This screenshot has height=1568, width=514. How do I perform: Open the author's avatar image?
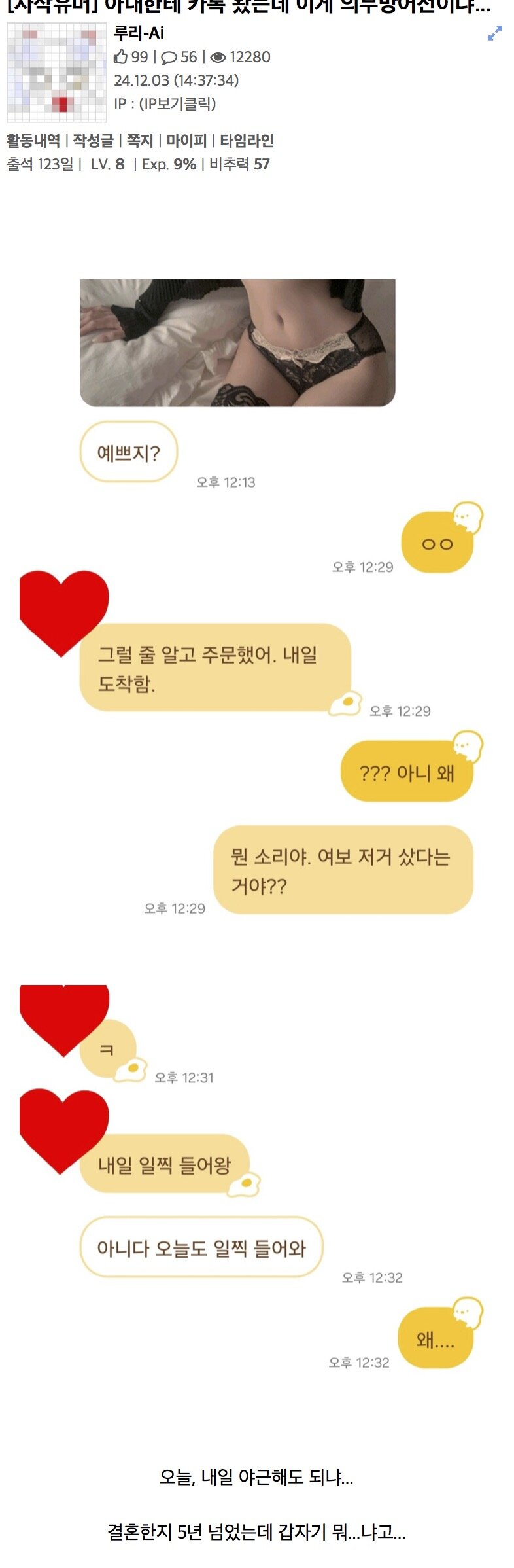[57, 72]
